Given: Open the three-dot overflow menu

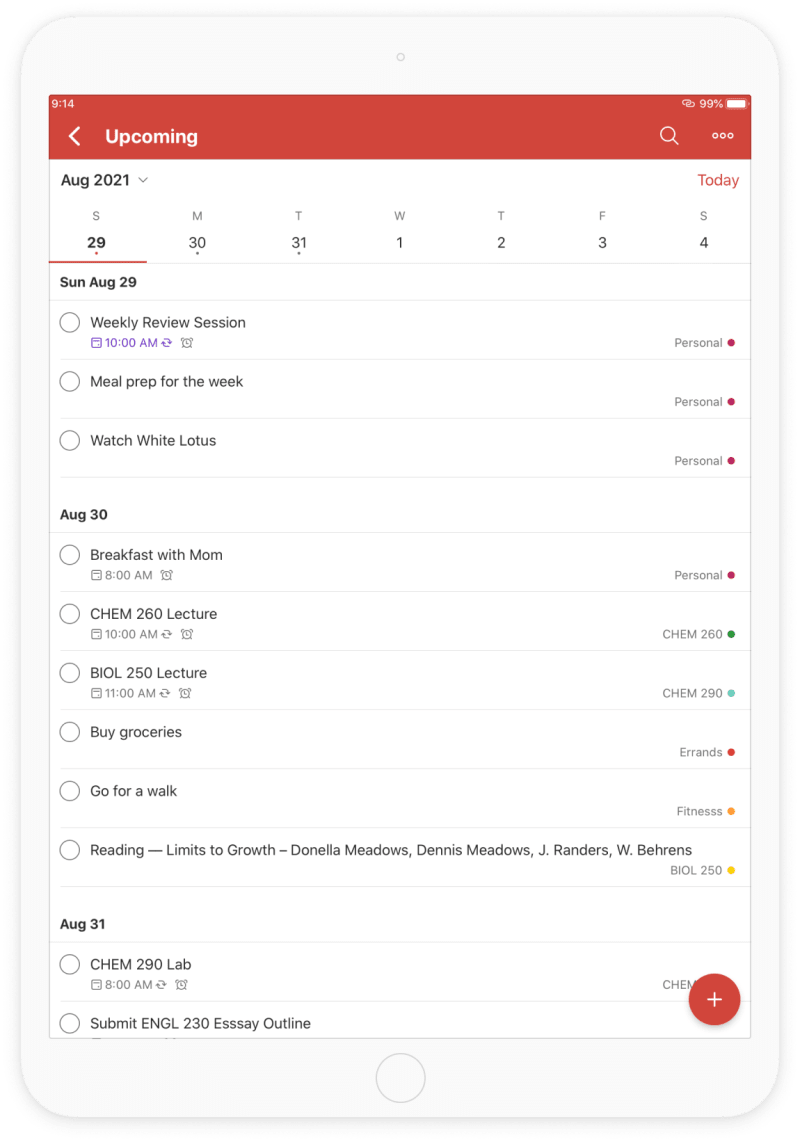Looking at the screenshot, I should 722,135.
